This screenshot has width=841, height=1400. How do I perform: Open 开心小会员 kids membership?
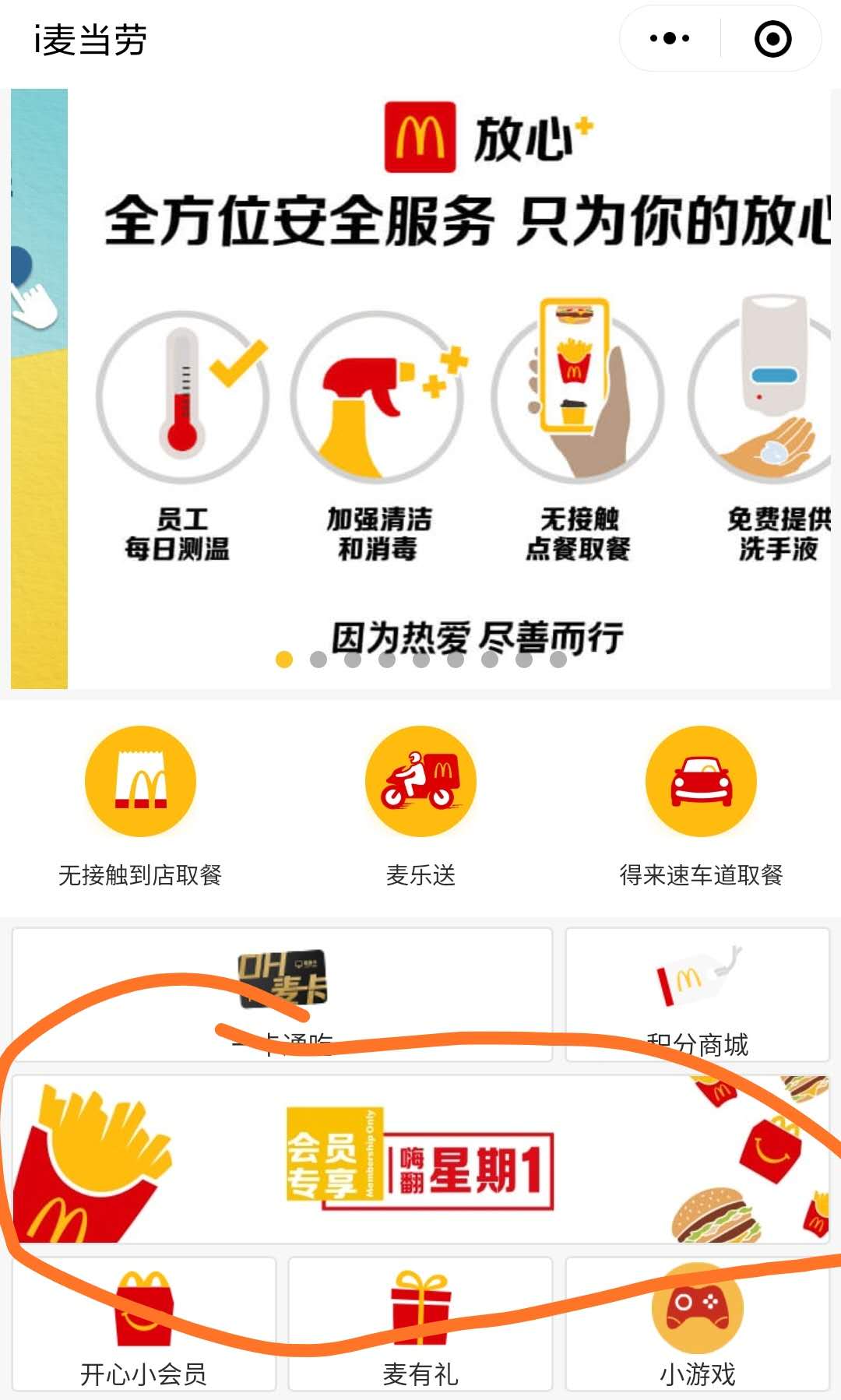tap(144, 1324)
